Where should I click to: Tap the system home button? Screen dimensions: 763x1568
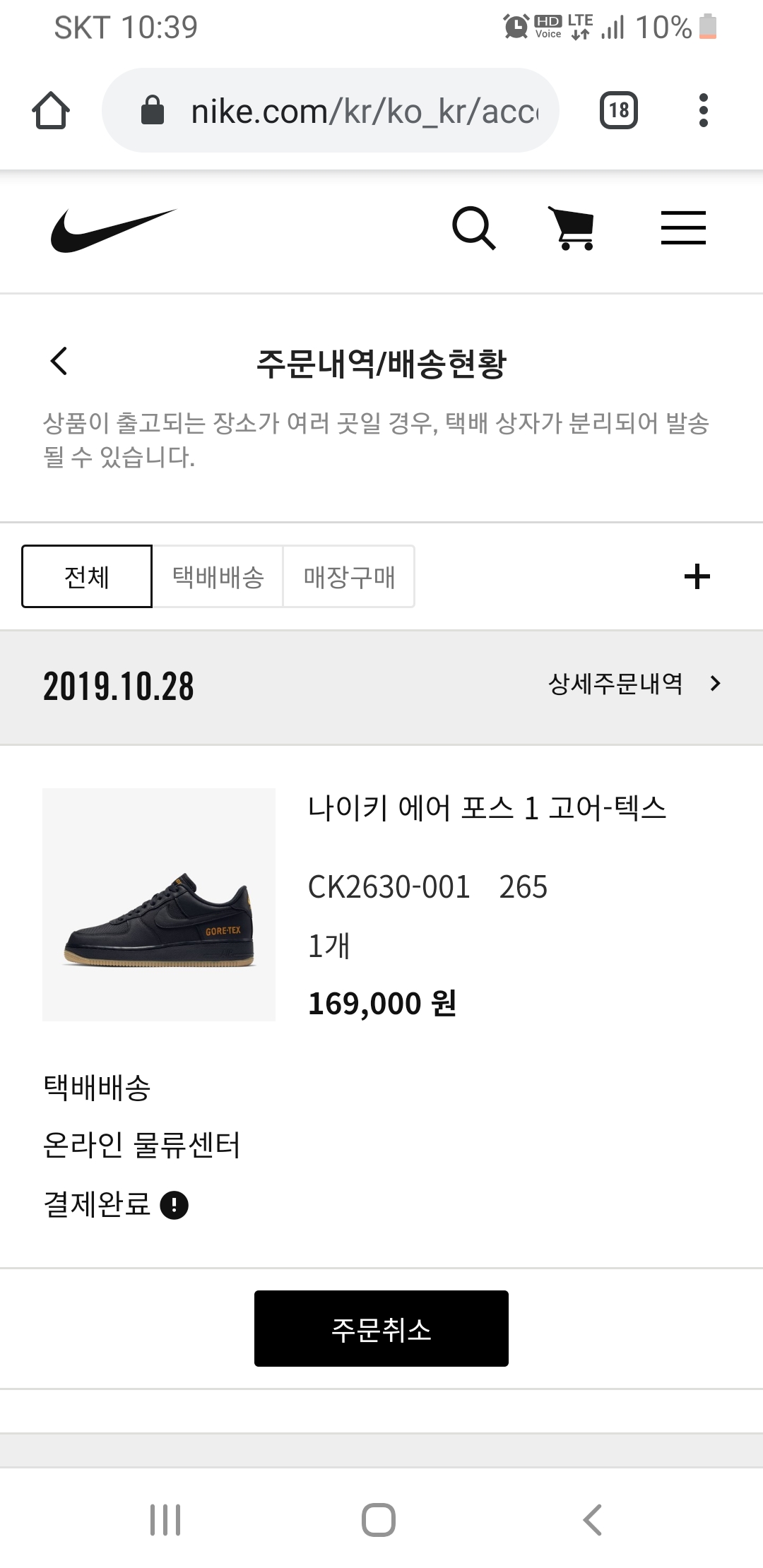pyautogui.click(x=379, y=1519)
